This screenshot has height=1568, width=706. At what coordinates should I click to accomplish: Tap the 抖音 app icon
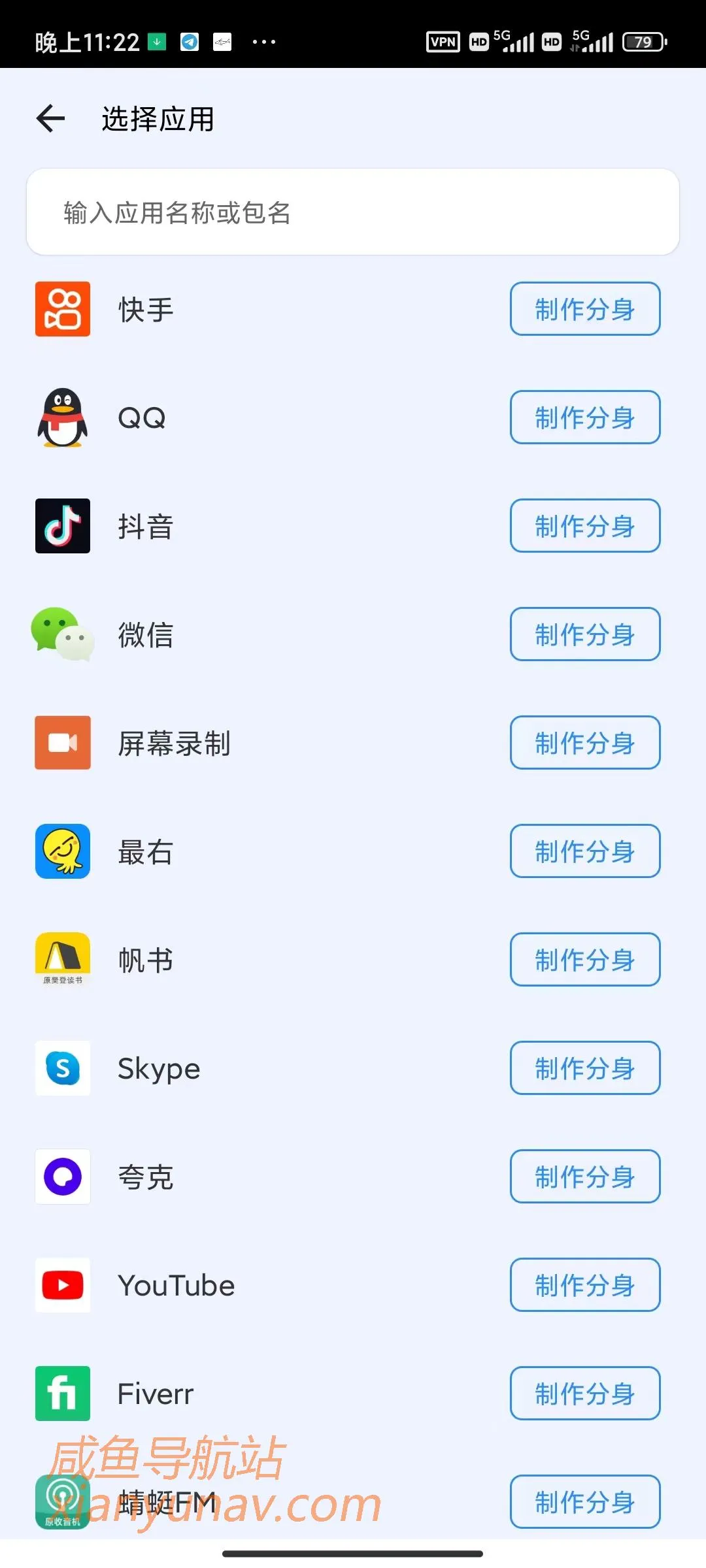pyautogui.click(x=62, y=527)
